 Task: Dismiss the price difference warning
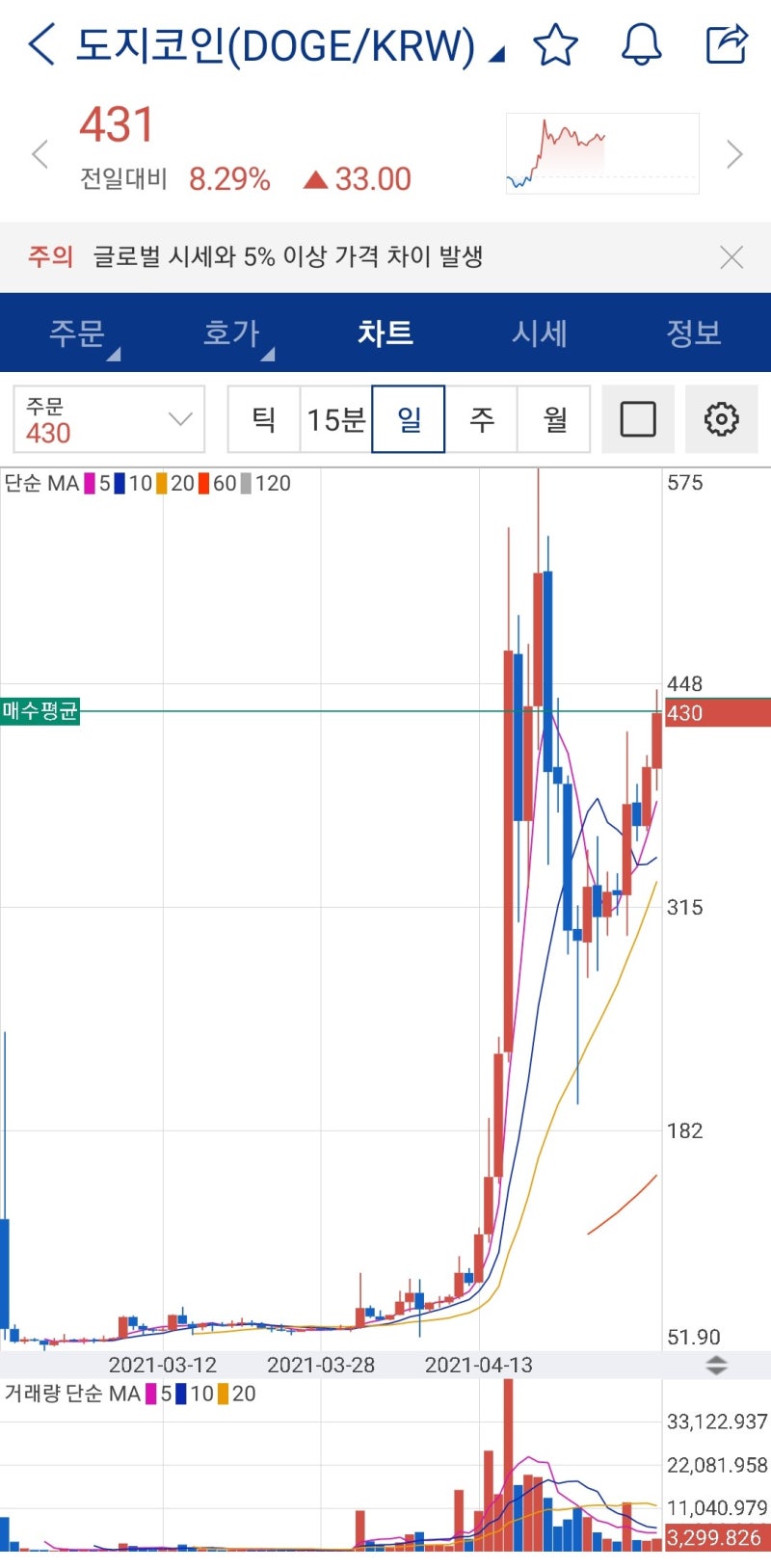pyautogui.click(x=732, y=257)
